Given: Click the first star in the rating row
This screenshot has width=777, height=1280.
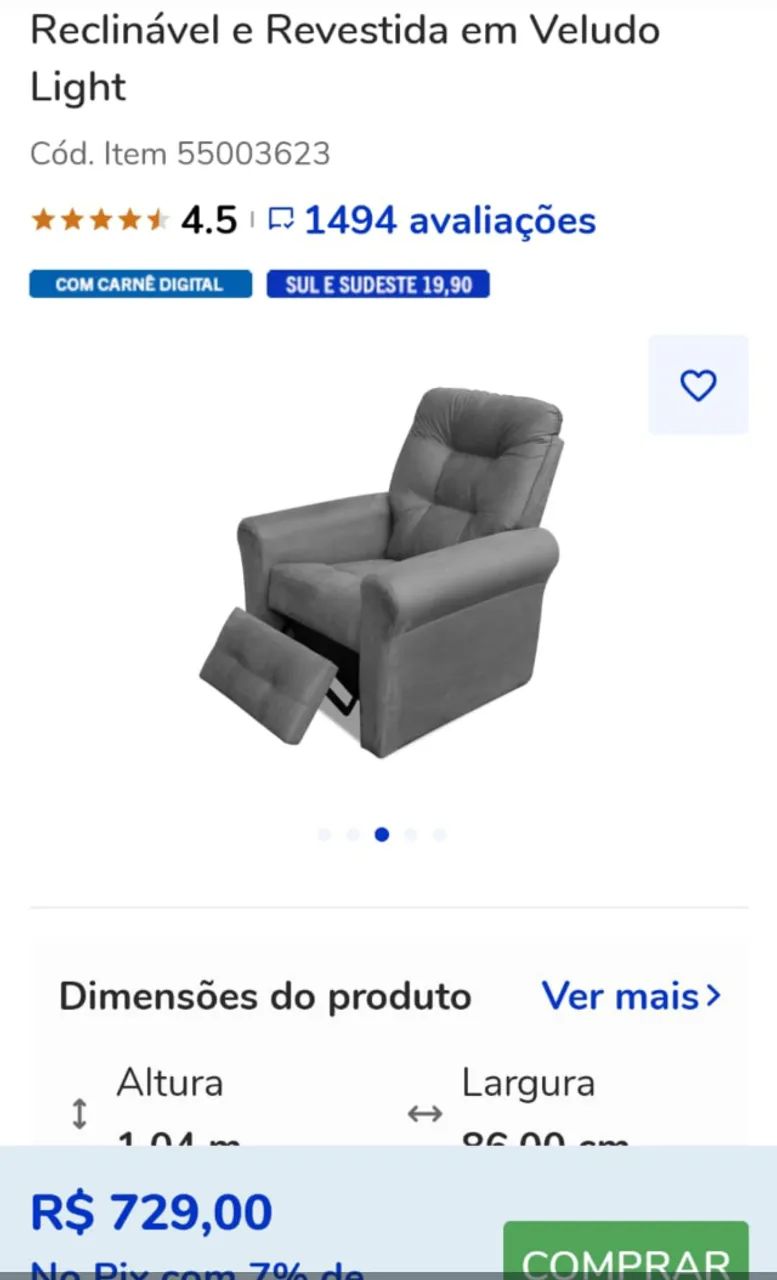Looking at the screenshot, I should click(x=42, y=218).
